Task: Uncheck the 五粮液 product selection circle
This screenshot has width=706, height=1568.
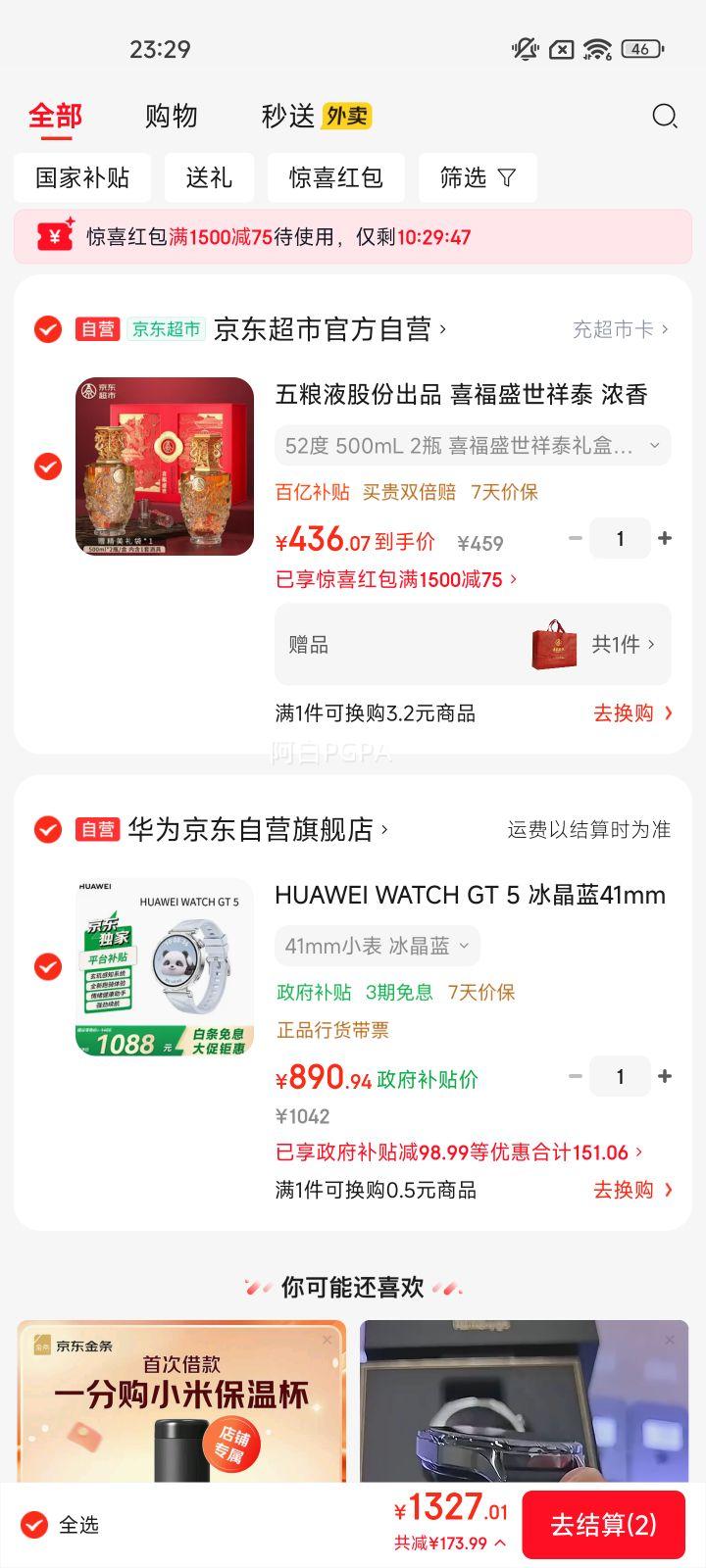Action: [x=46, y=466]
